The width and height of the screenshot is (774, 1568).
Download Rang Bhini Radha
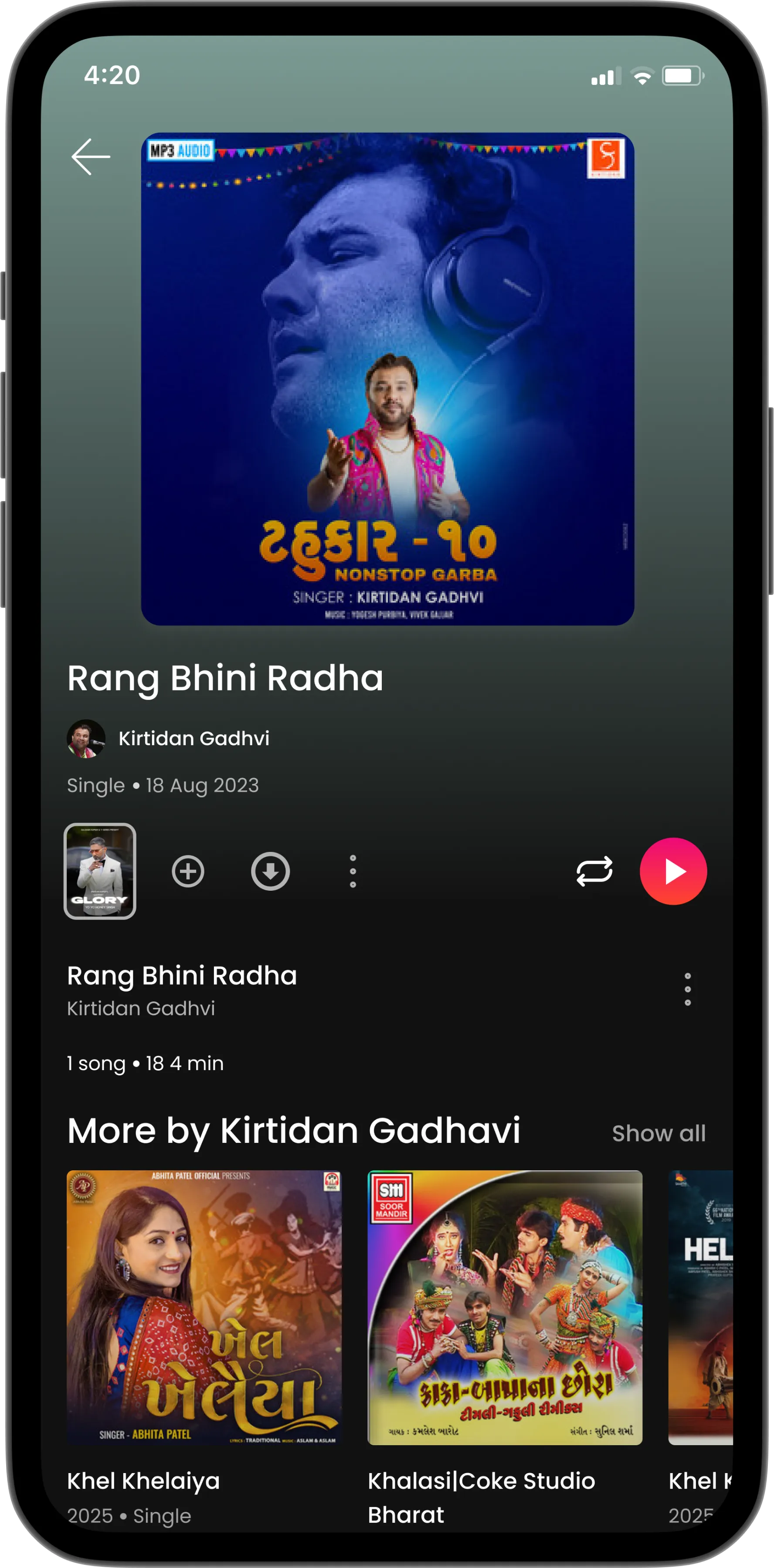point(270,872)
